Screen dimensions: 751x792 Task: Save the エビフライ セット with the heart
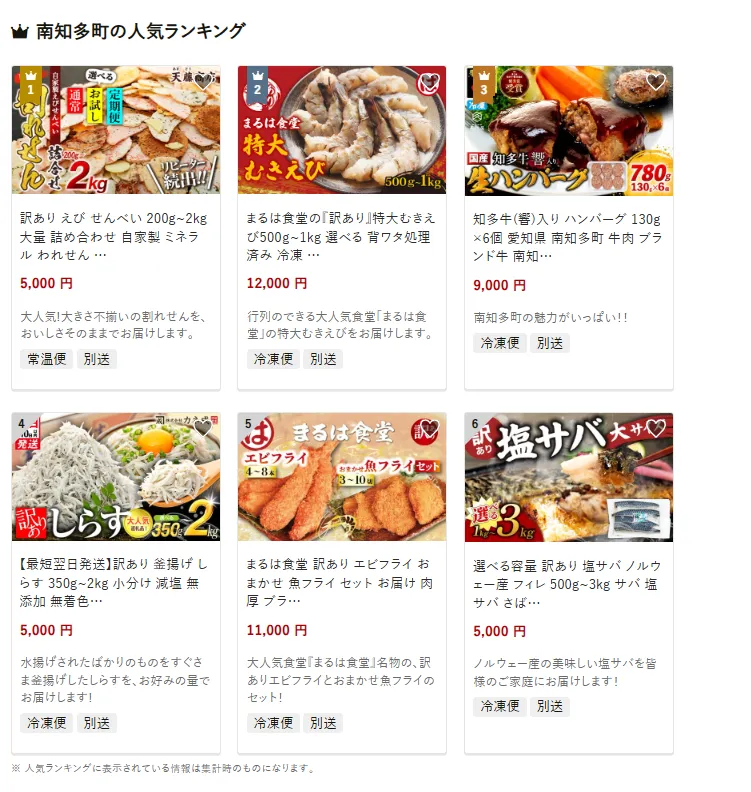430,428
